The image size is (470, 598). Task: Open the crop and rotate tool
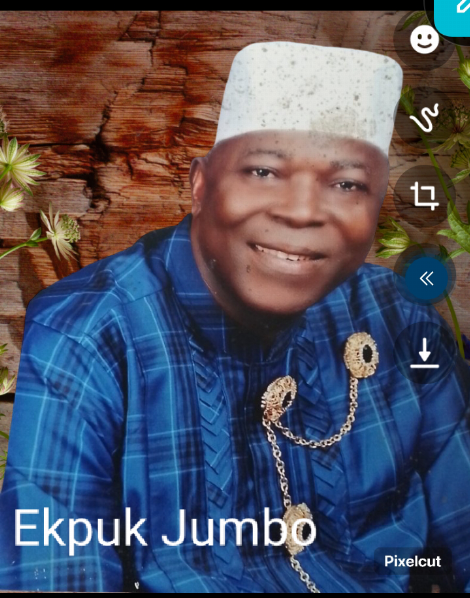click(424, 196)
